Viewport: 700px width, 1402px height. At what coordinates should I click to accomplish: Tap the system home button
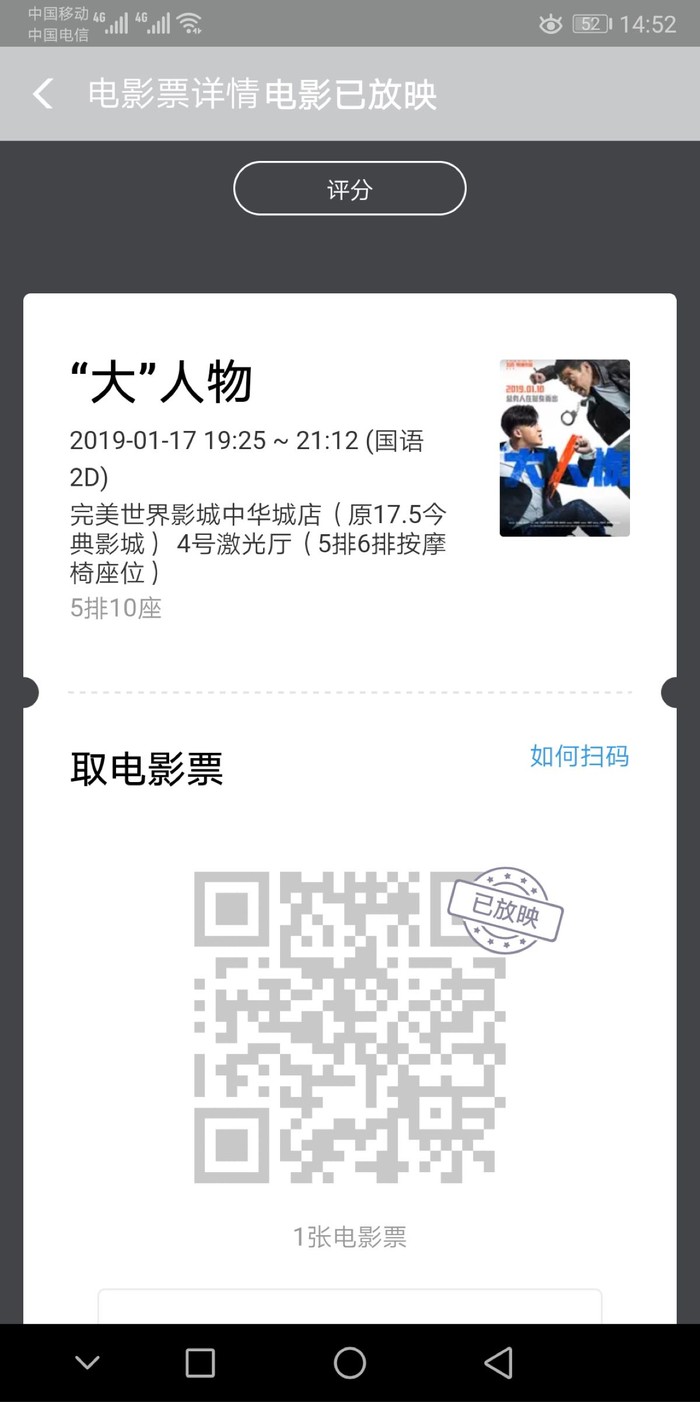350,1363
